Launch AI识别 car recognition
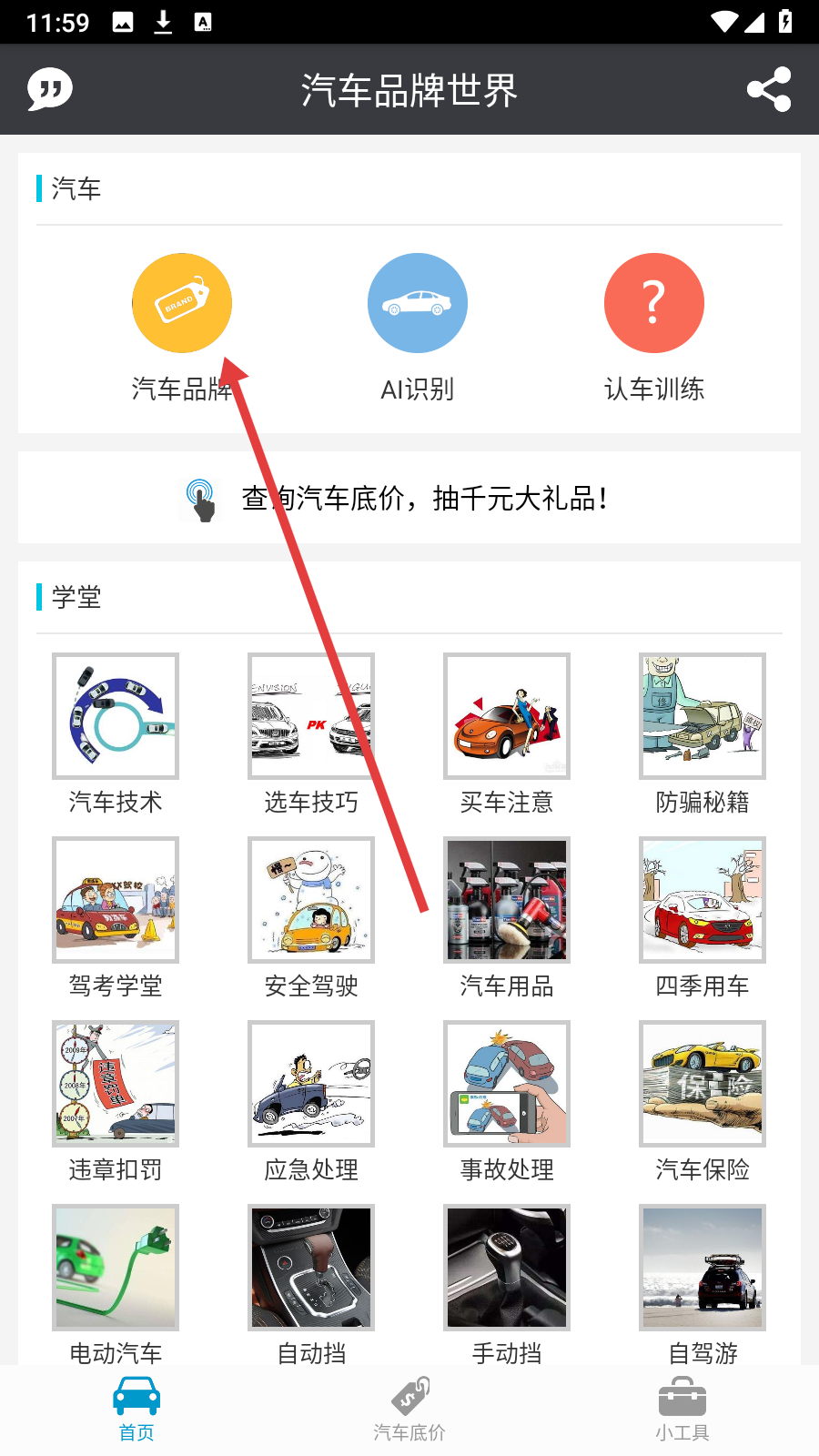The height and width of the screenshot is (1456, 819). coord(417,304)
